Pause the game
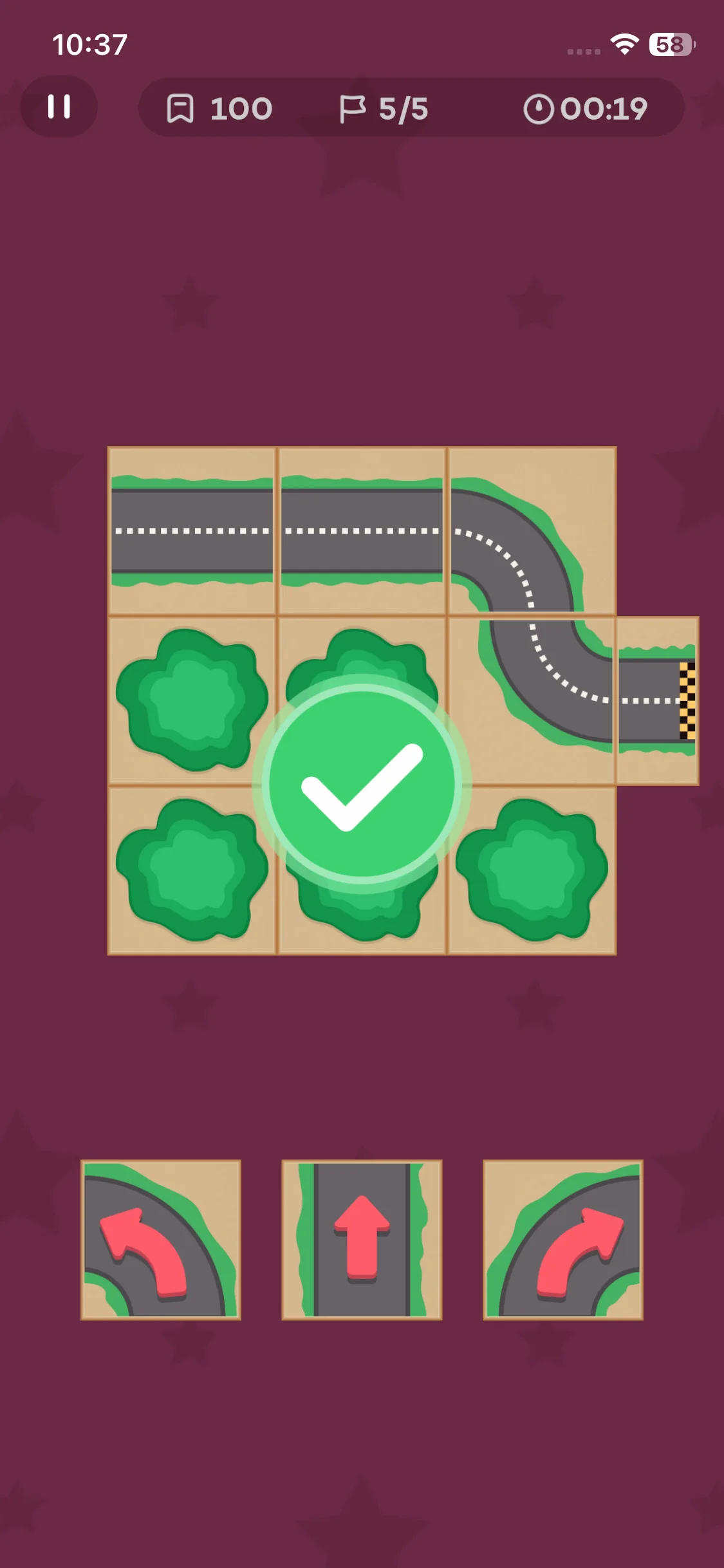The height and width of the screenshot is (1568, 724). click(59, 107)
